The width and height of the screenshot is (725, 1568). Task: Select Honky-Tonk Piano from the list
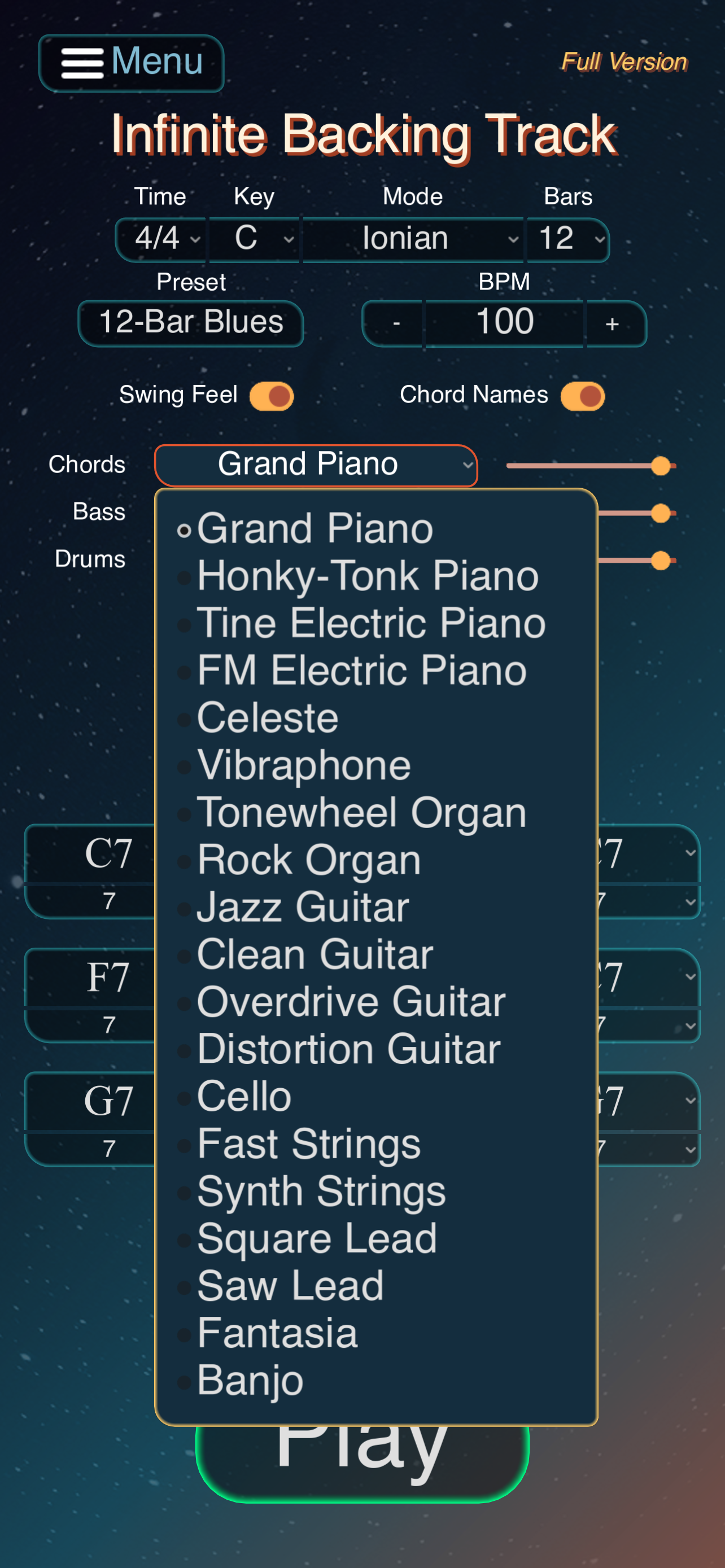(x=368, y=576)
